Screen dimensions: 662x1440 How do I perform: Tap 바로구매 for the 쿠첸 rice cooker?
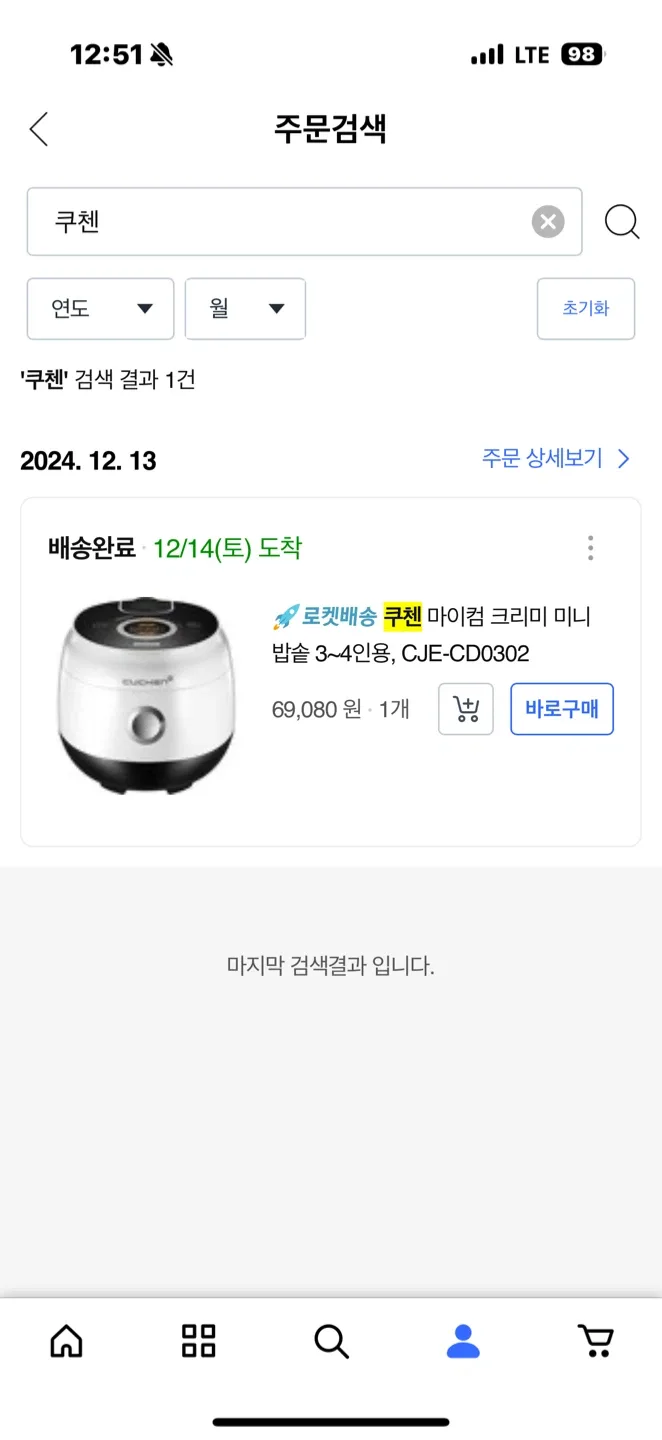(x=561, y=709)
